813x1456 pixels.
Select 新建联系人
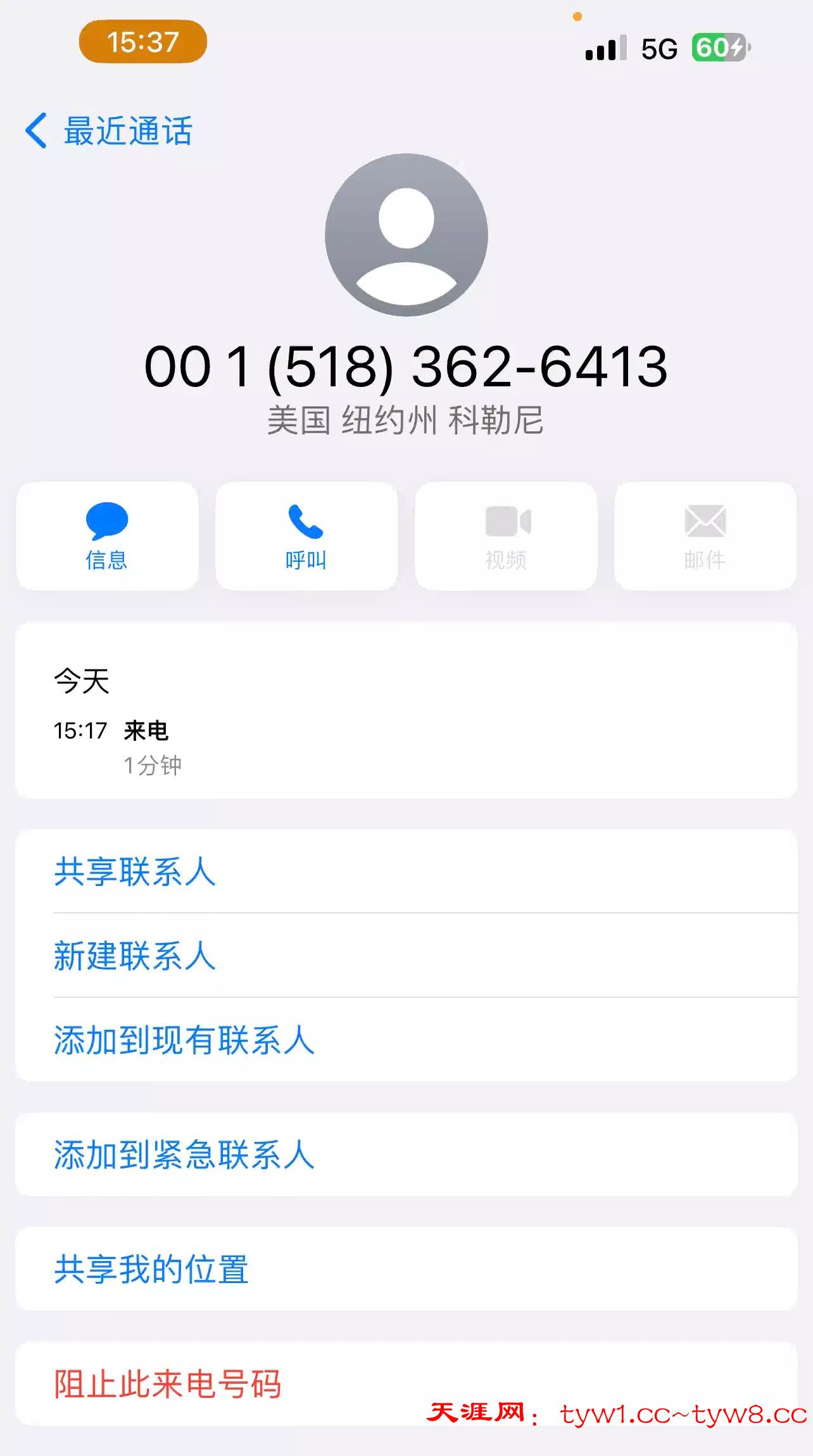[x=134, y=956]
